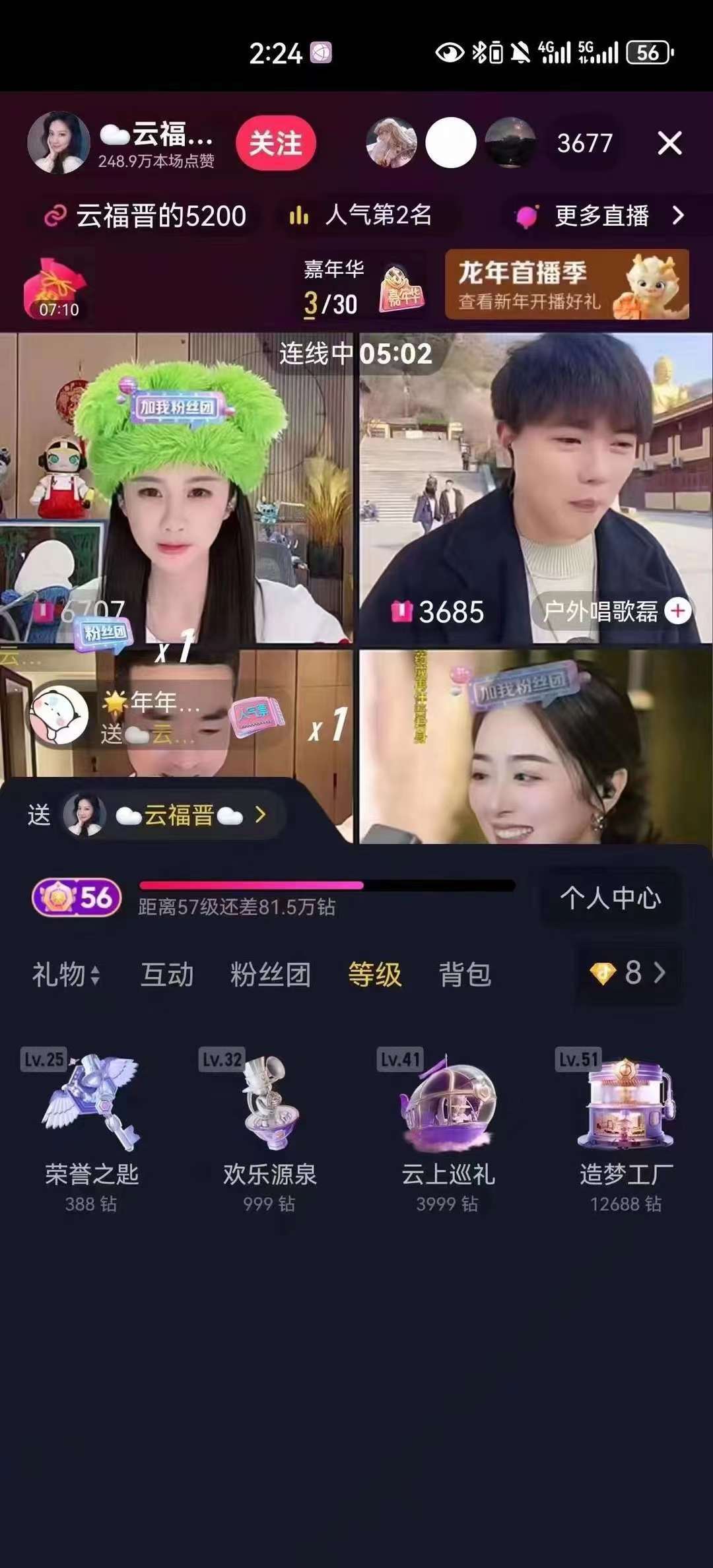Select the 荣誉之匙 388钻 gift
The image size is (713, 1568).
coord(91,1129)
